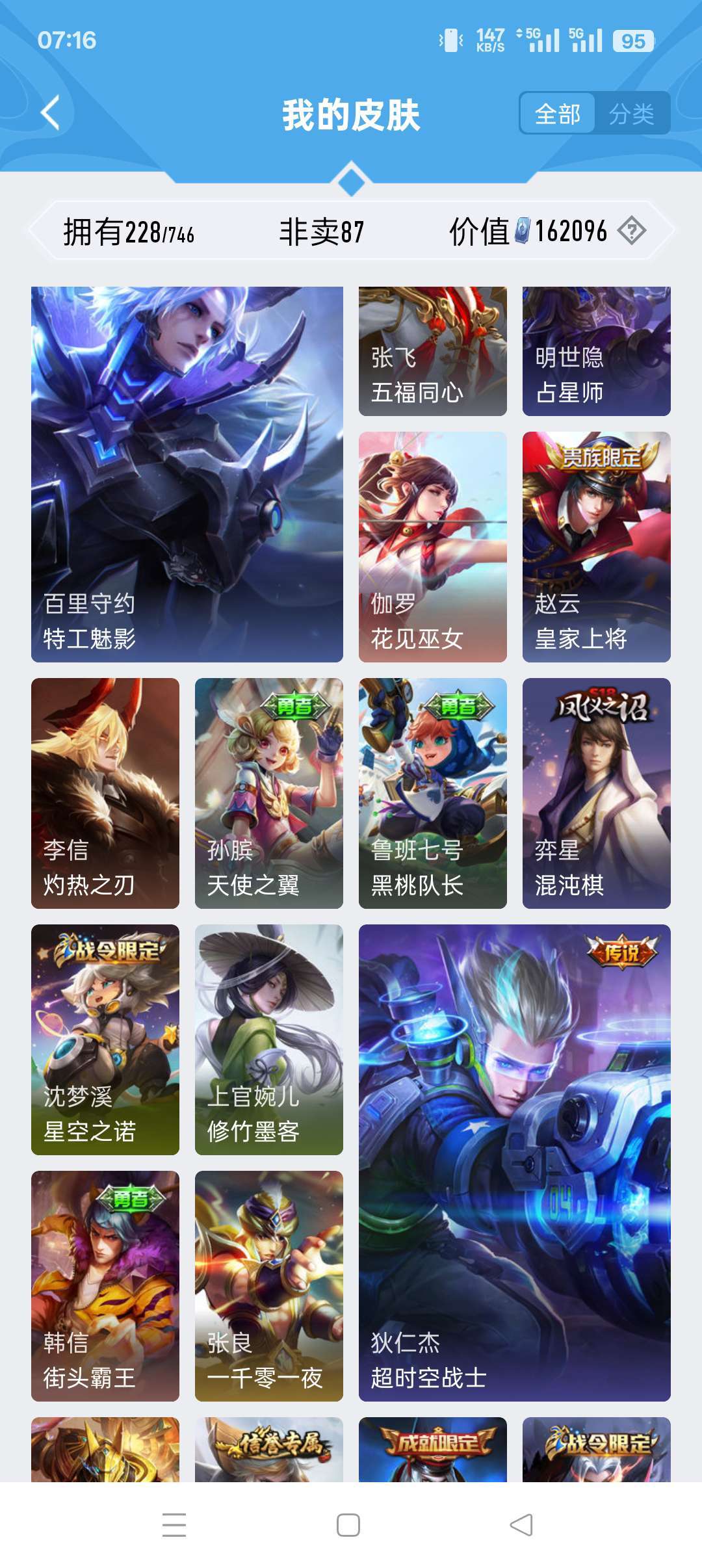Tap the back arrow at top left
The height and width of the screenshot is (1568, 702).
[50, 112]
